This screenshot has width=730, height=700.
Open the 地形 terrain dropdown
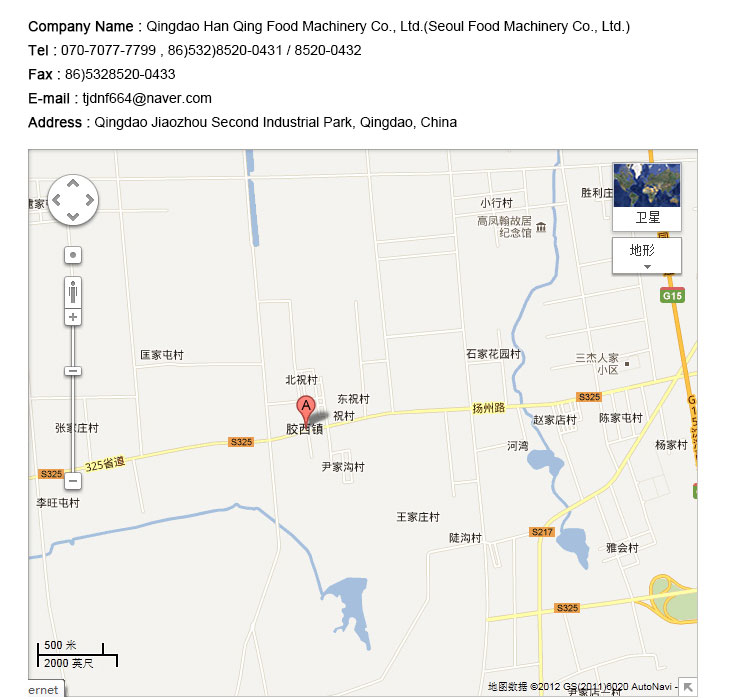[x=646, y=256]
